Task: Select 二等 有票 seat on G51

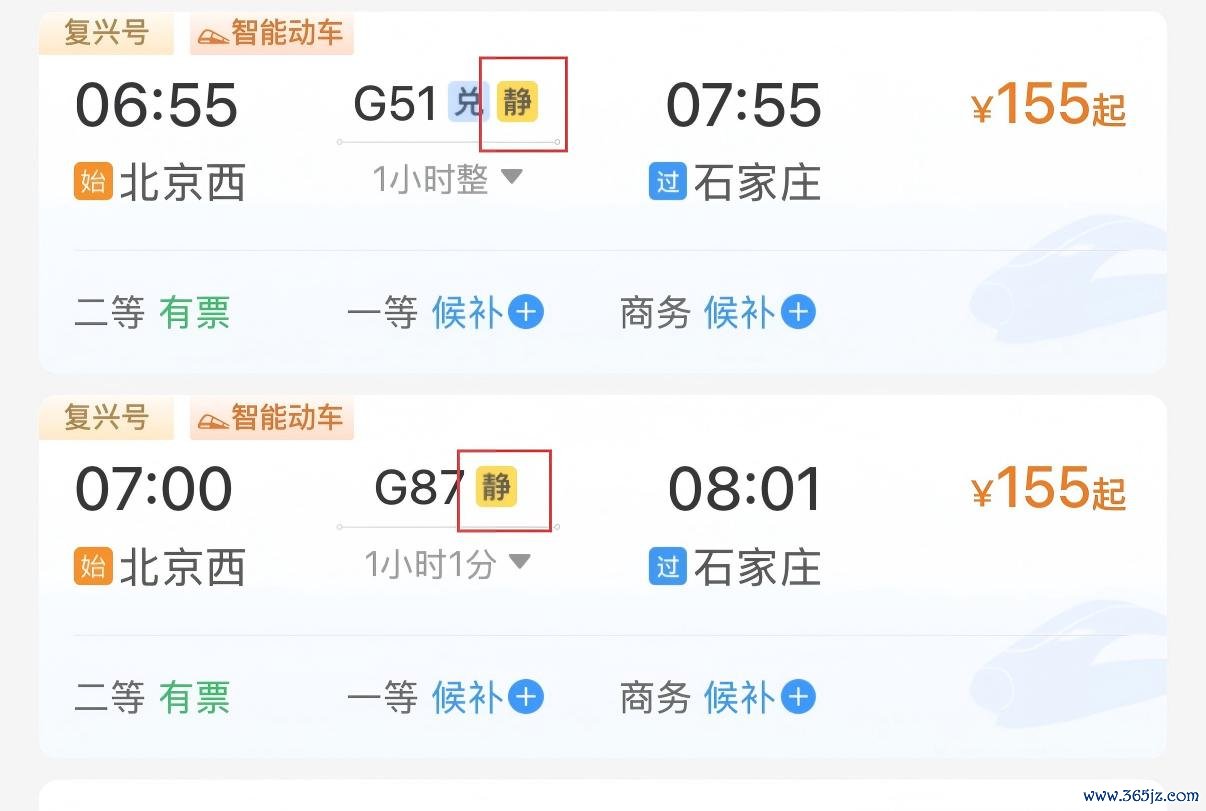Action: pyautogui.click(x=153, y=313)
